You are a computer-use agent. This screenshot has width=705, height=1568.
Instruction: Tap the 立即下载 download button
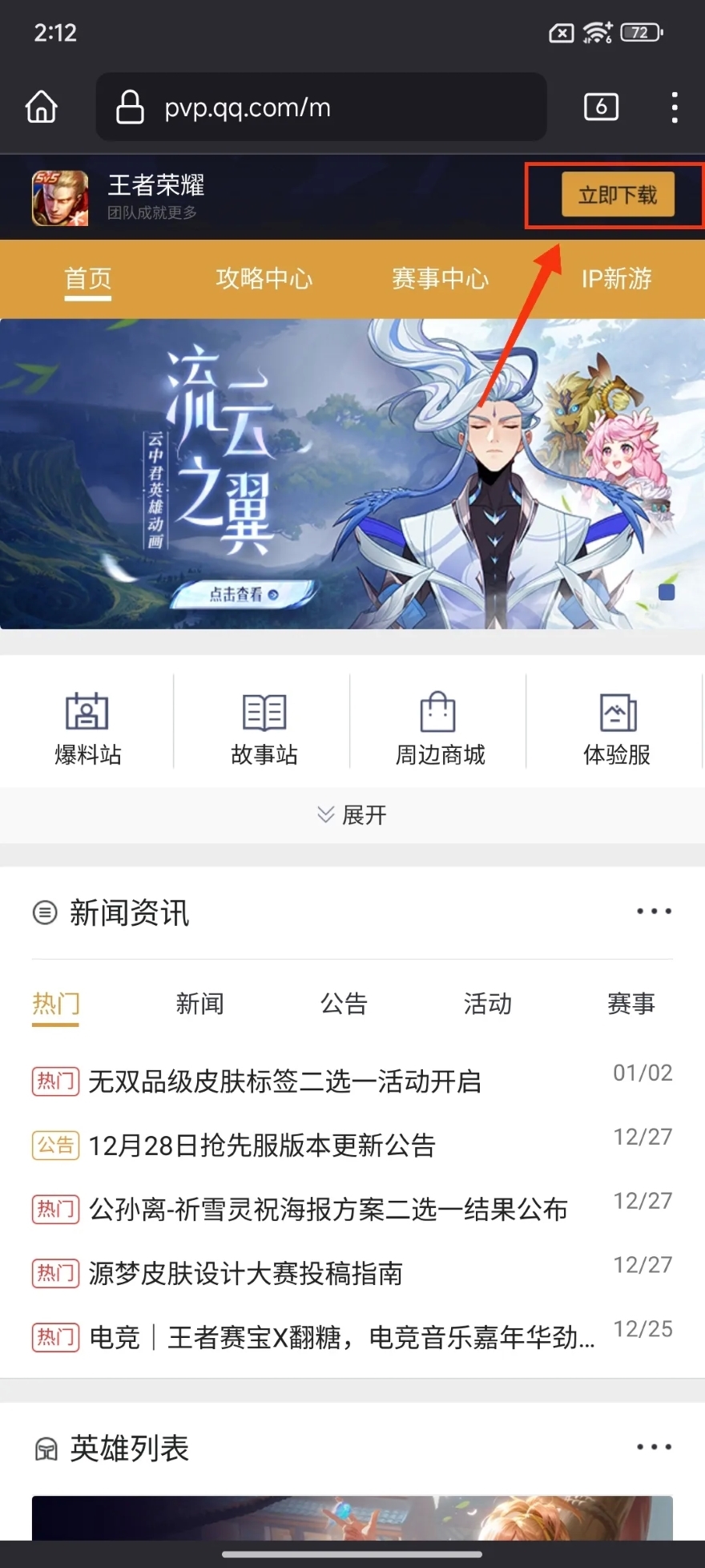(617, 195)
